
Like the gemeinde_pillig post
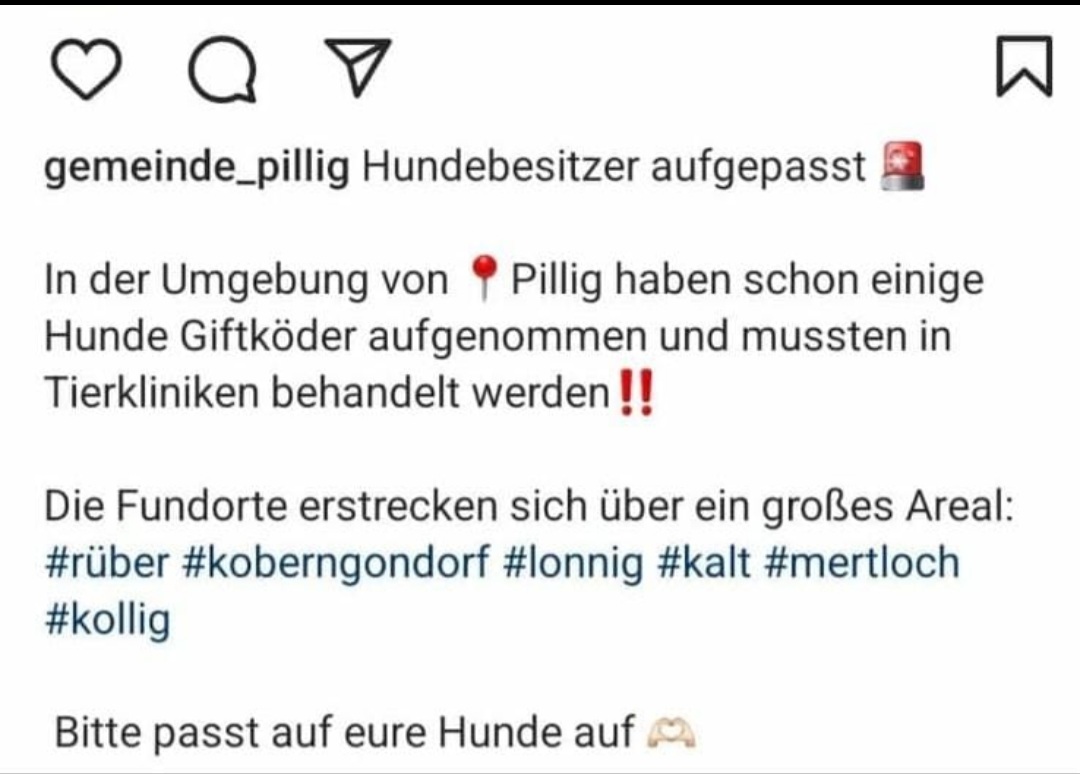[85, 70]
